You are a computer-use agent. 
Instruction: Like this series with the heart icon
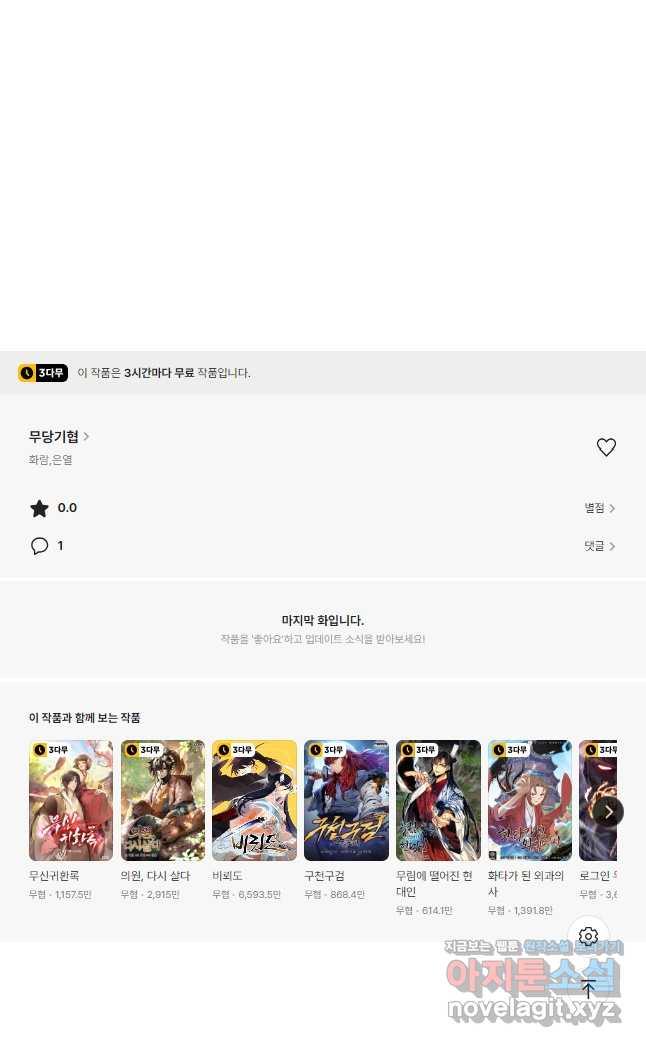tap(606, 448)
